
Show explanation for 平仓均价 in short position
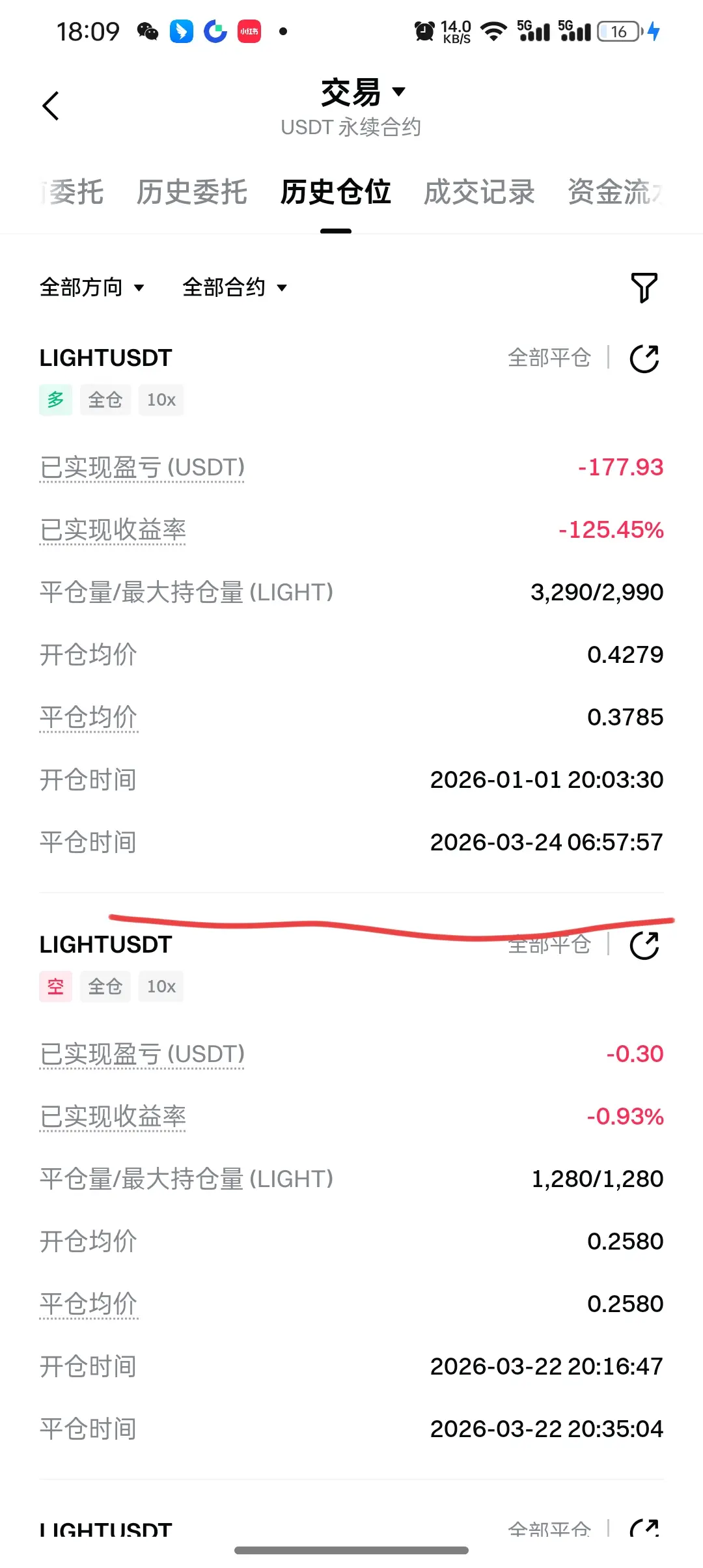coord(89,1304)
